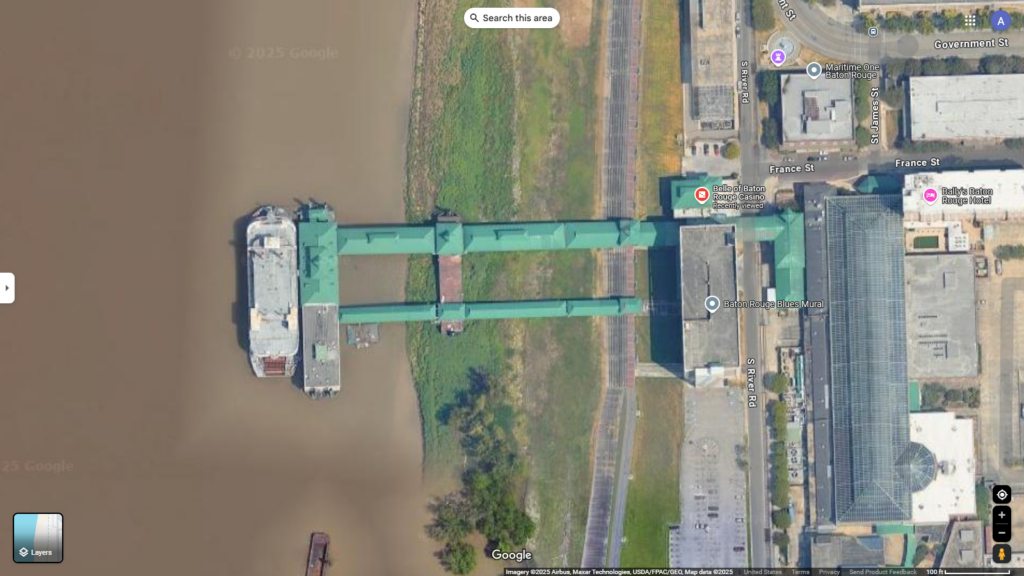This screenshot has height=576, width=1024.
Task: Select the Baton Rouge Blues Mural marker
Action: (x=712, y=303)
